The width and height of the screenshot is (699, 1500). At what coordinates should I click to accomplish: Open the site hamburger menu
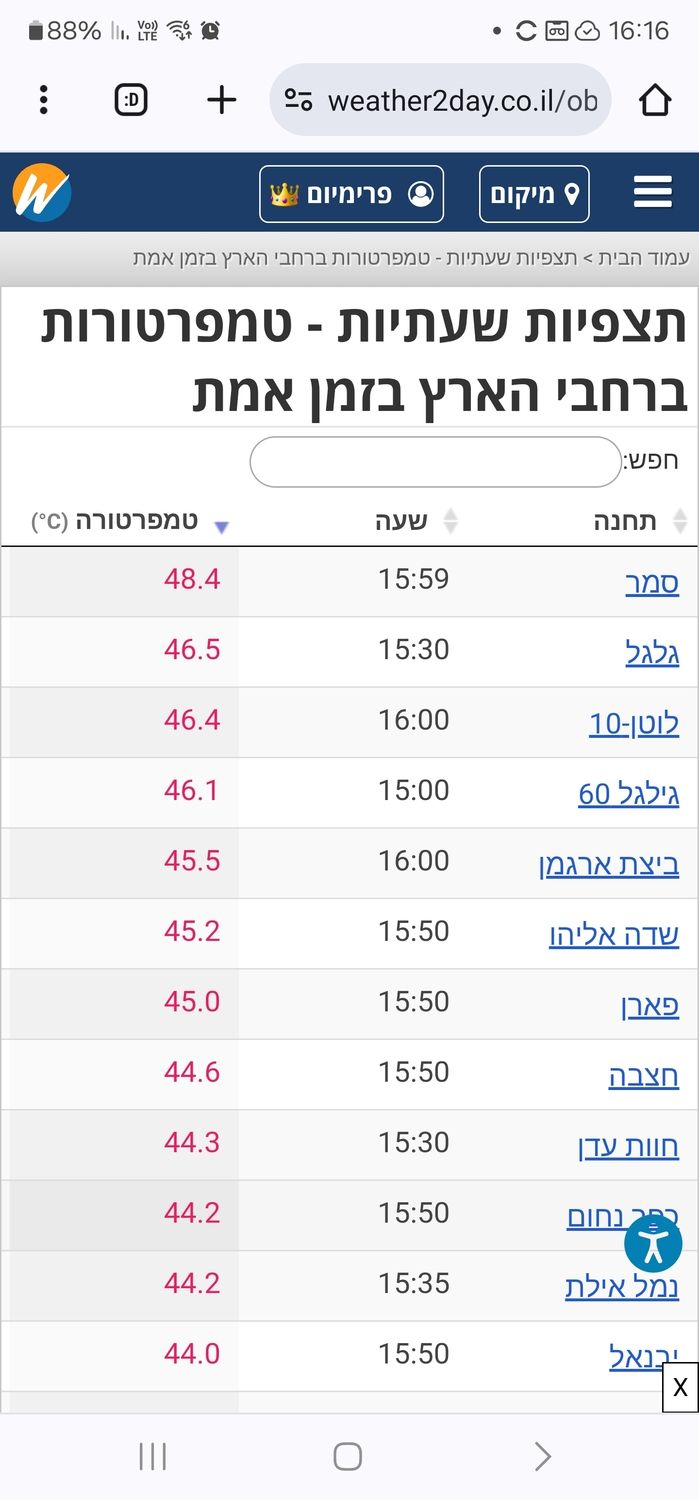tap(653, 193)
